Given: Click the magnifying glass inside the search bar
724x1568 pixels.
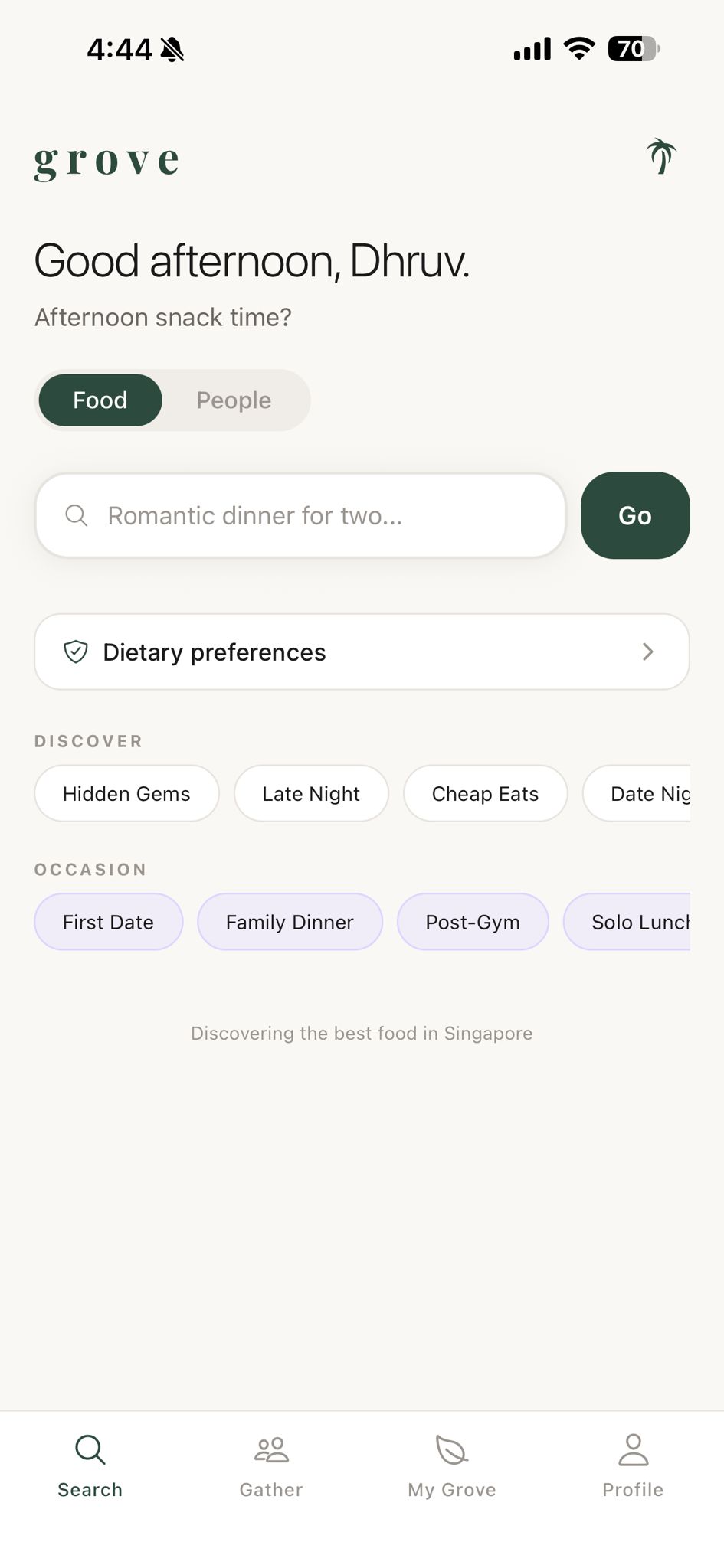Looking at the screenshot, I should (x=76, y=515).
